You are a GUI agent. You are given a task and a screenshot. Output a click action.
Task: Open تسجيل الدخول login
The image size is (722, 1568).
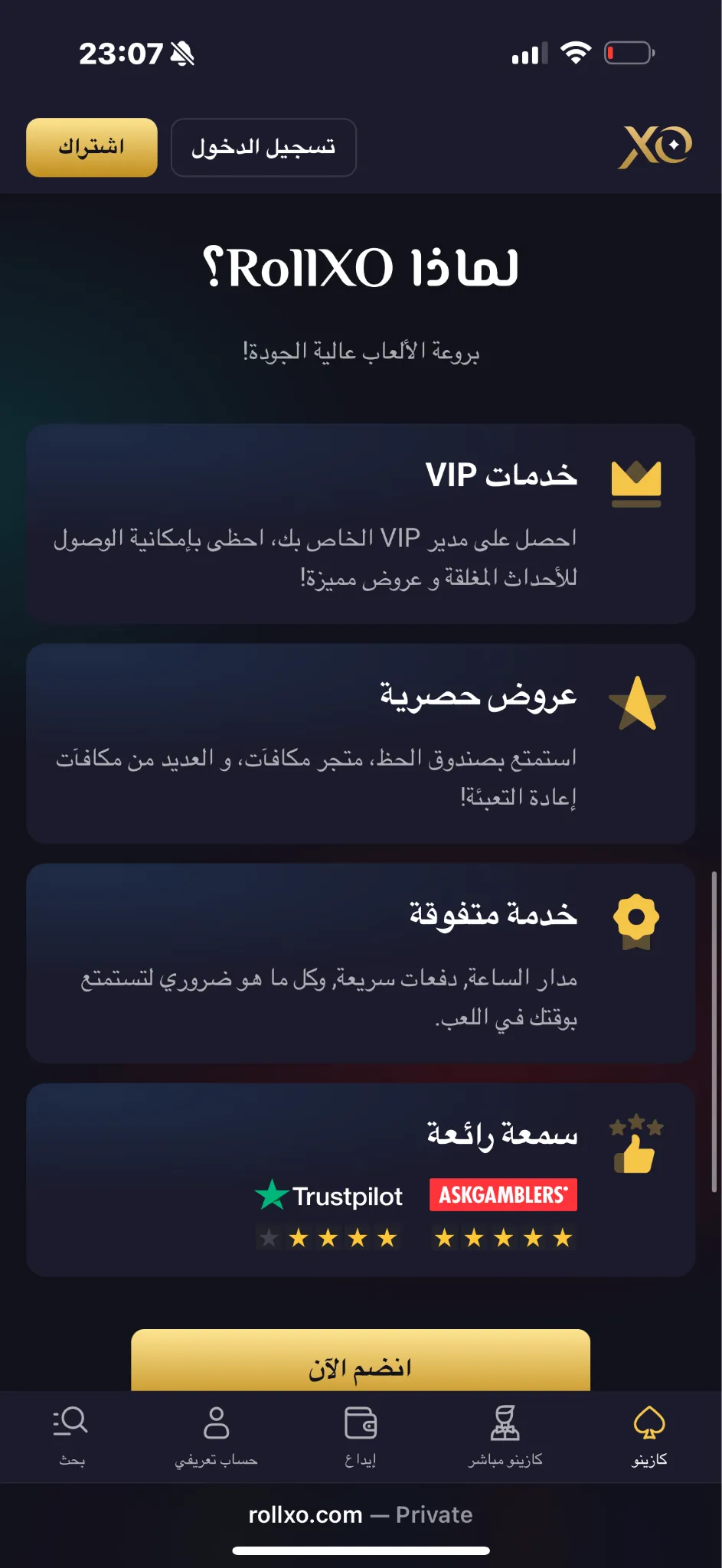click(x=263, y=147)
